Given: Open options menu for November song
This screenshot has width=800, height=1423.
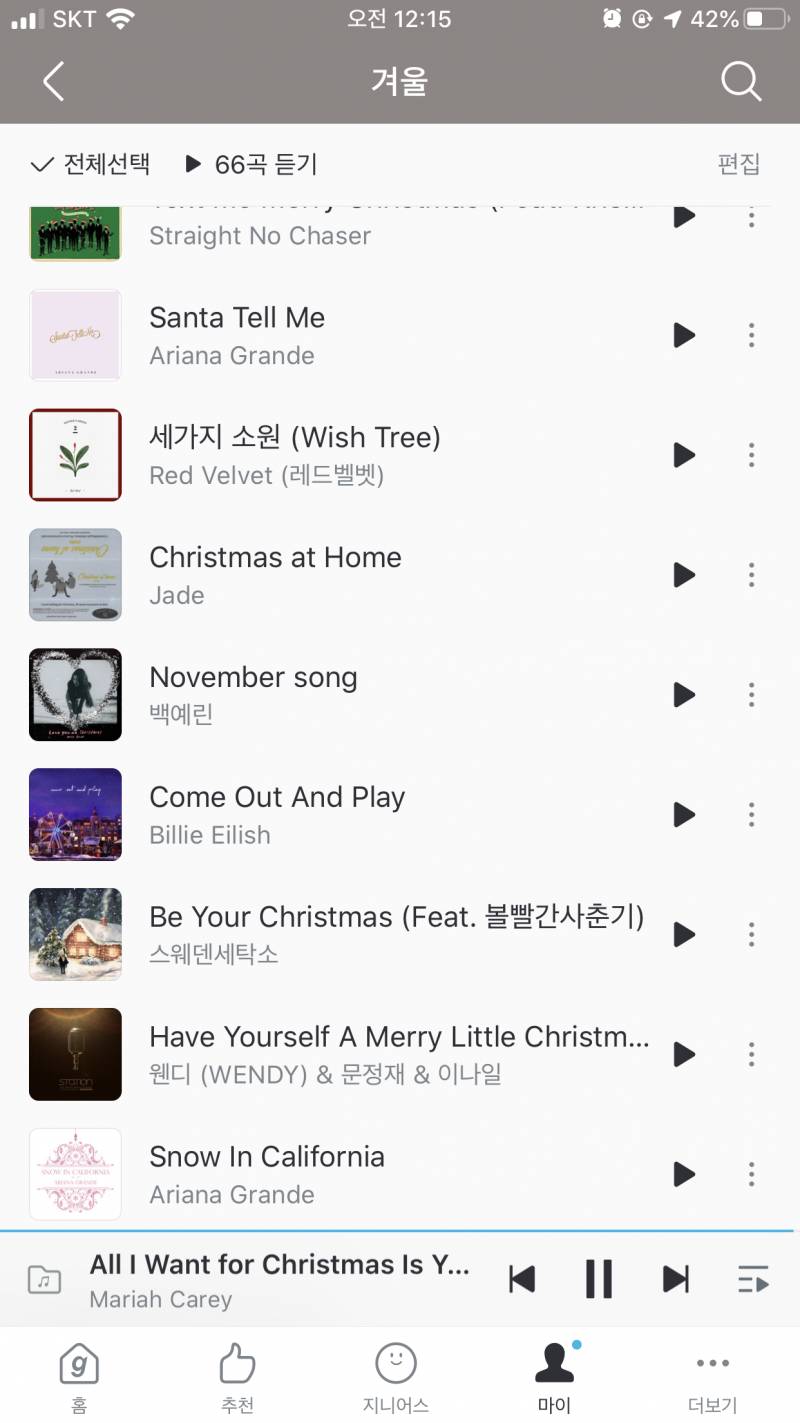Looking at the screenshot, I should tap(751, 695).
